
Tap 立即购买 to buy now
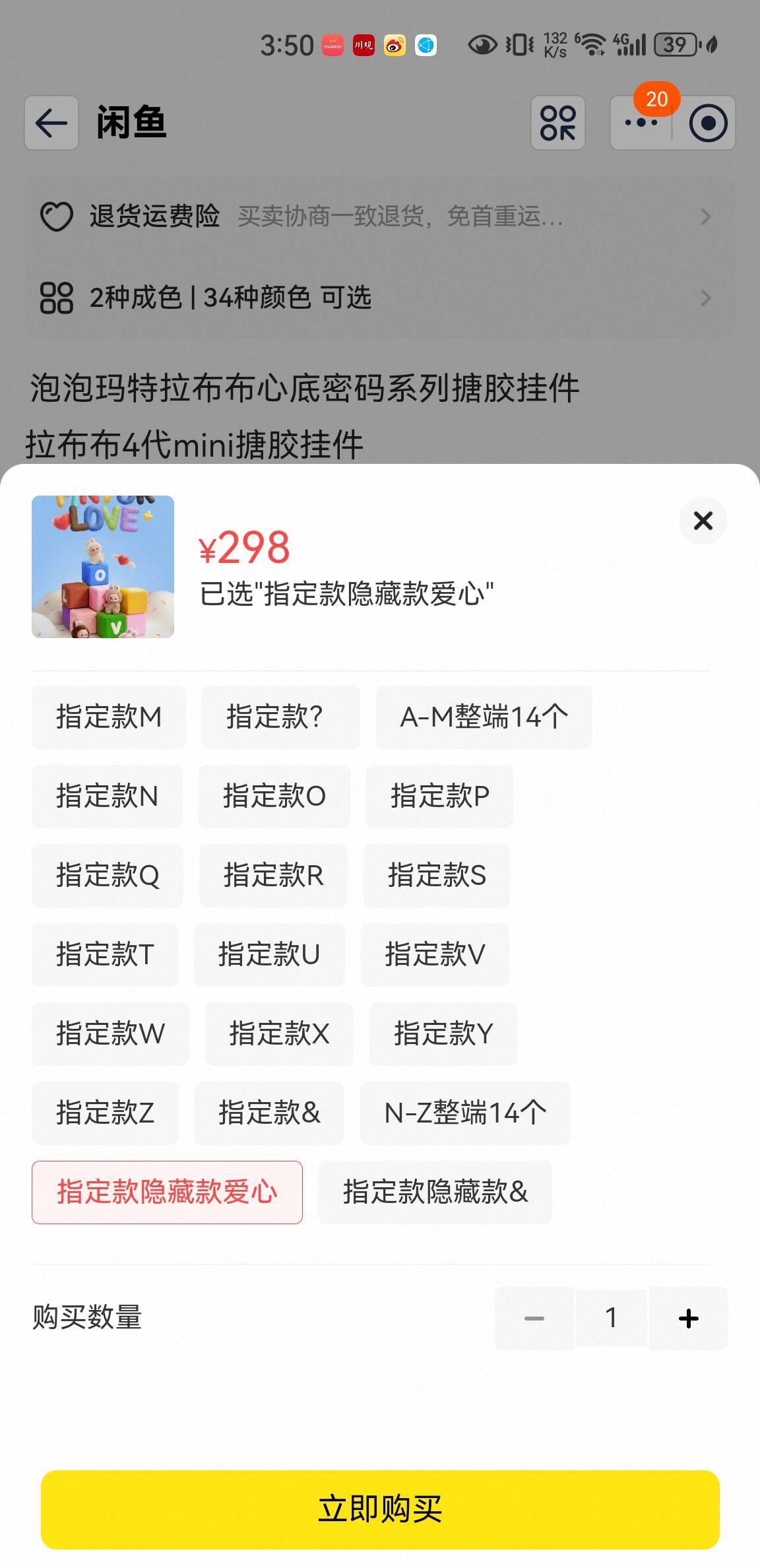point(380,1509)
